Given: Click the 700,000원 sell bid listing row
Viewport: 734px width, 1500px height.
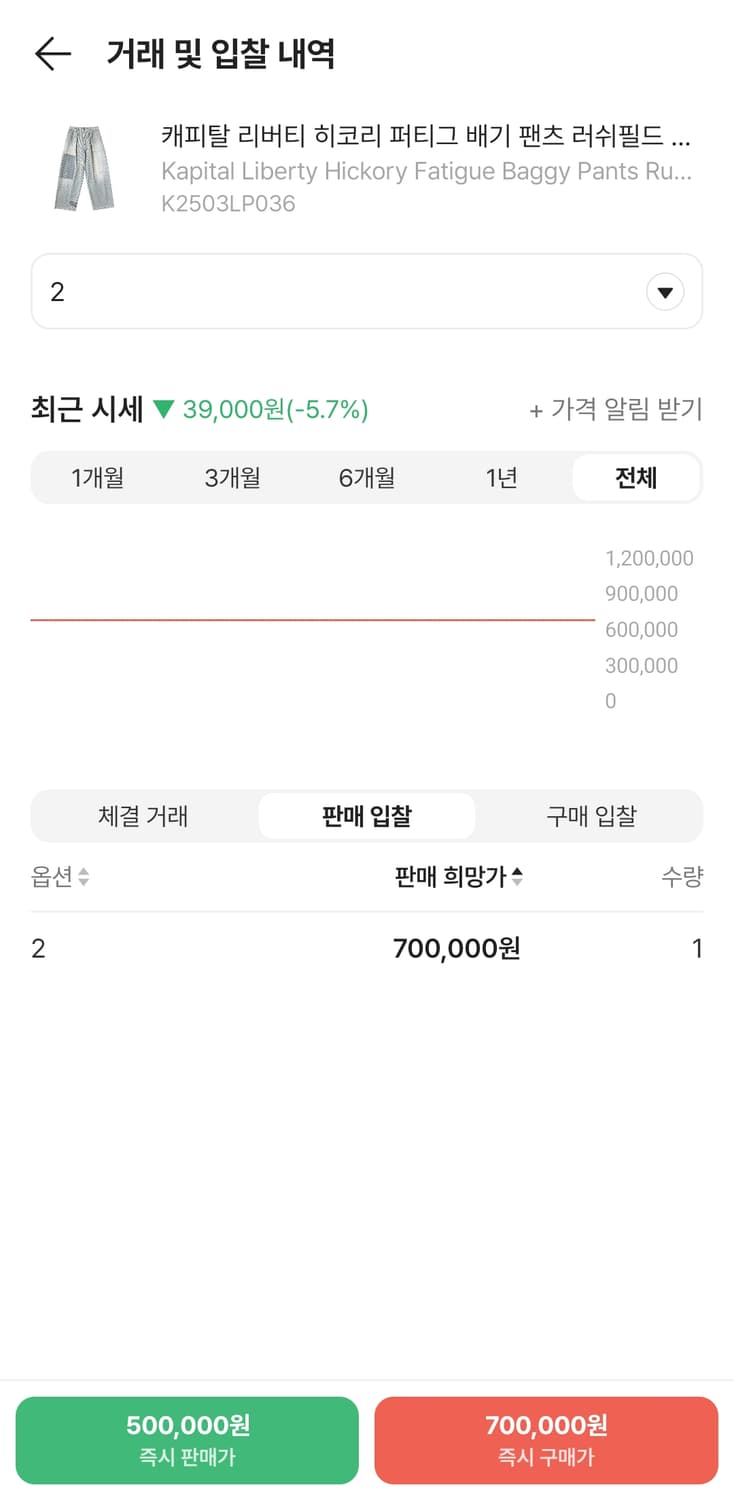Looking at the screenshot, I should pos(366,948).
